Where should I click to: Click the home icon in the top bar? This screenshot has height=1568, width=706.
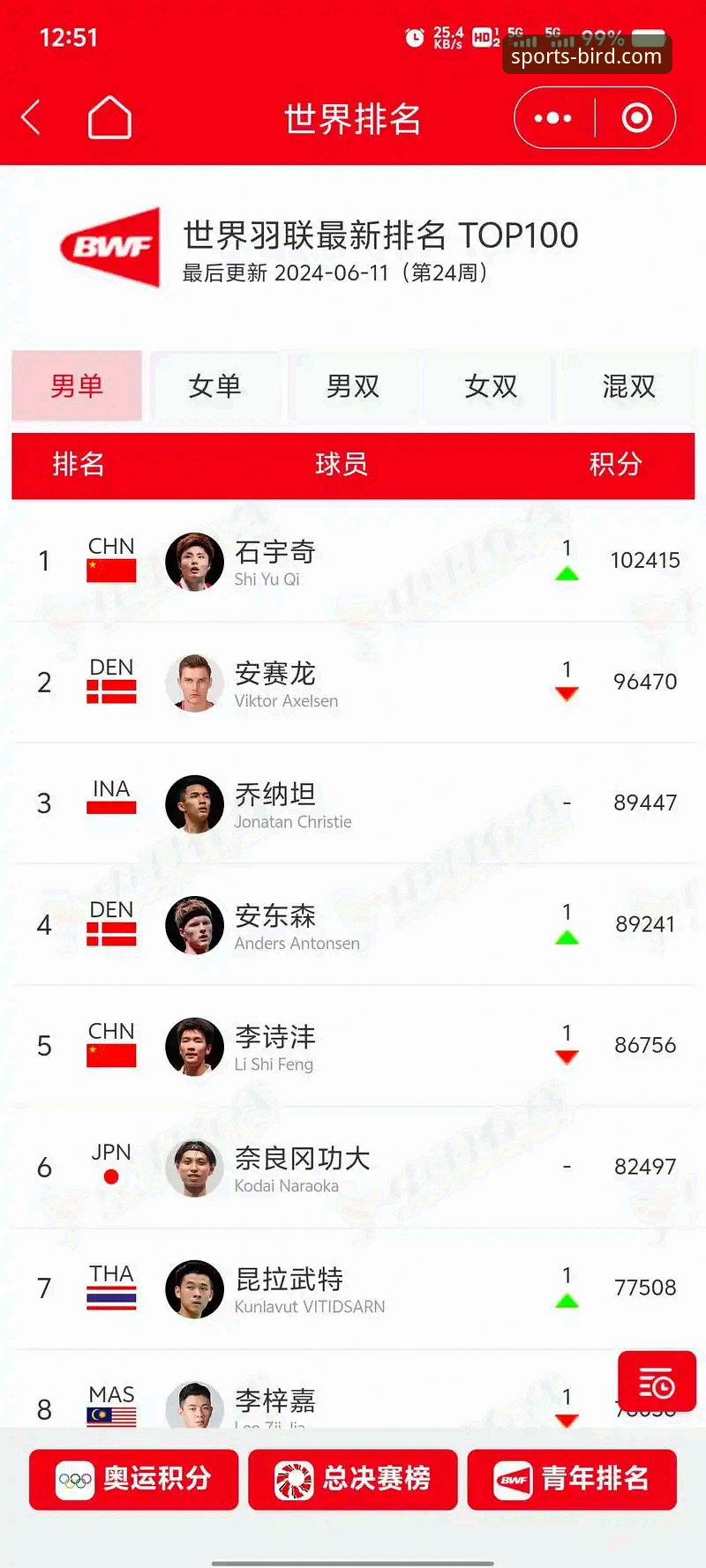coord(108,116)
